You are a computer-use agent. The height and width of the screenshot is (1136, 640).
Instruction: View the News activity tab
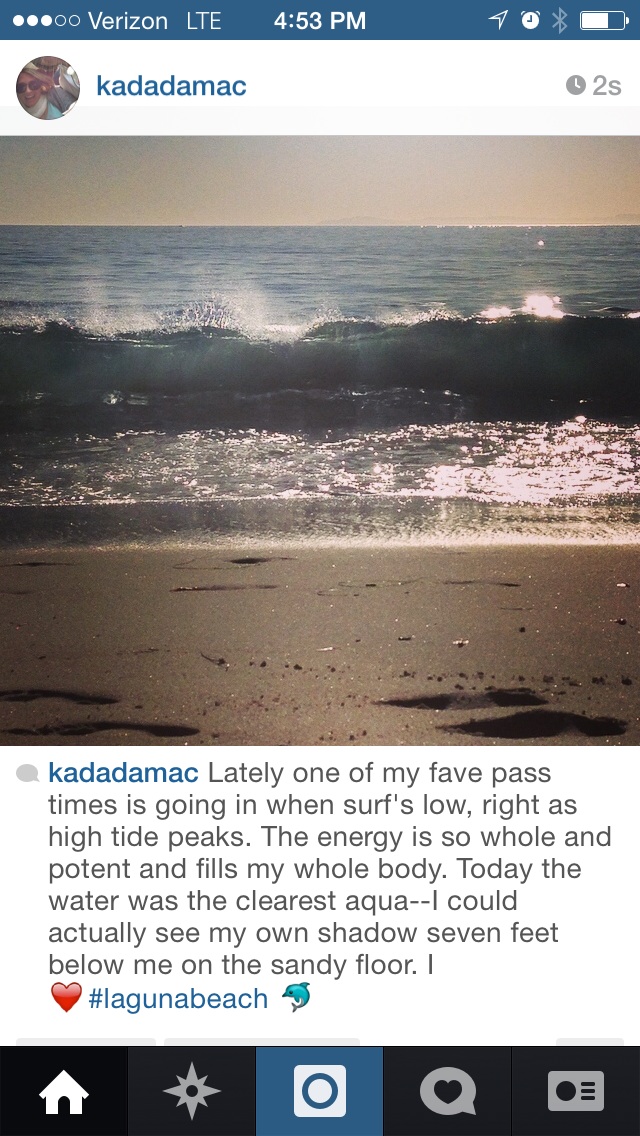point(448,1091)
